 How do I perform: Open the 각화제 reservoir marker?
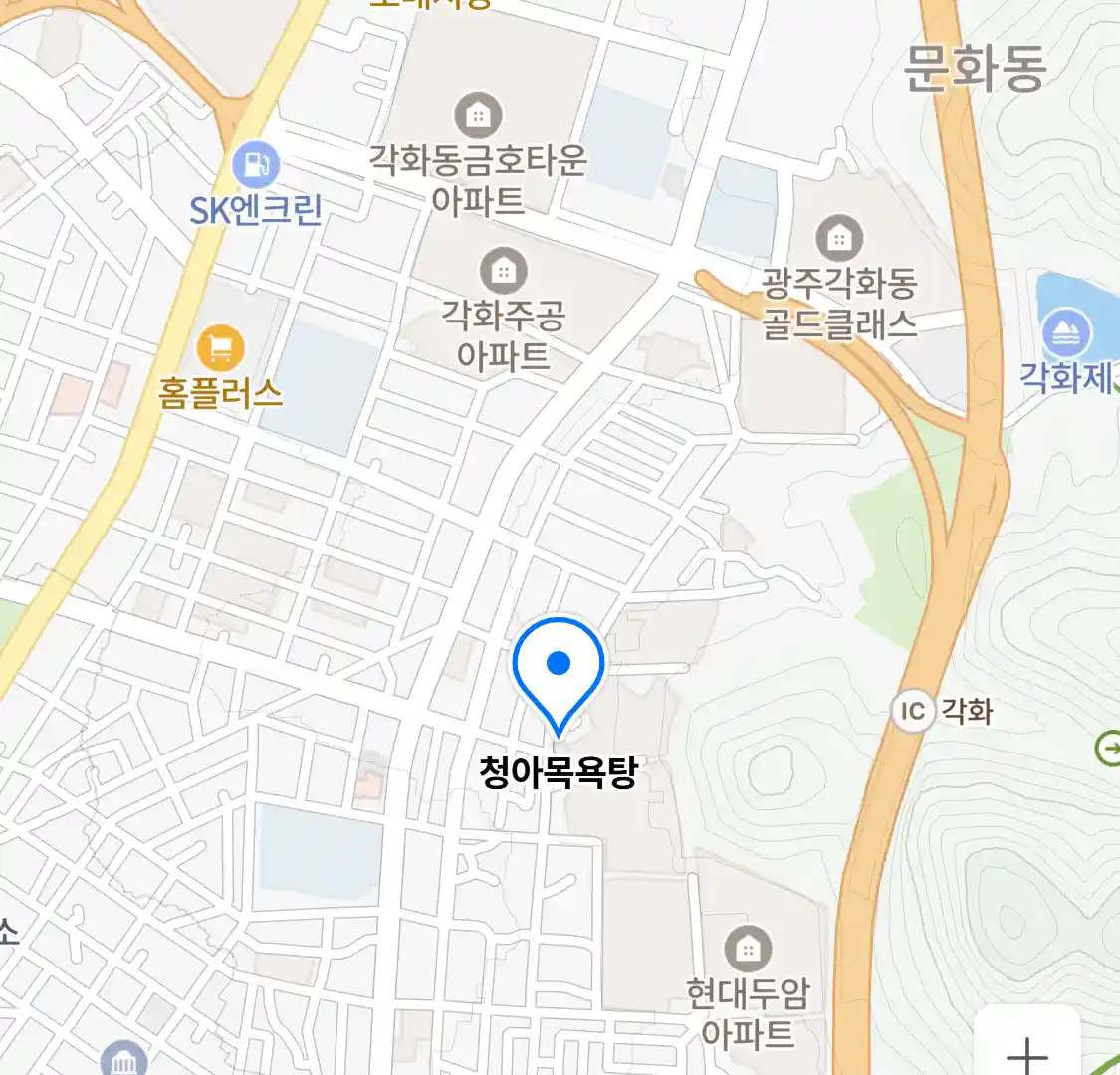coord(1064,332)
